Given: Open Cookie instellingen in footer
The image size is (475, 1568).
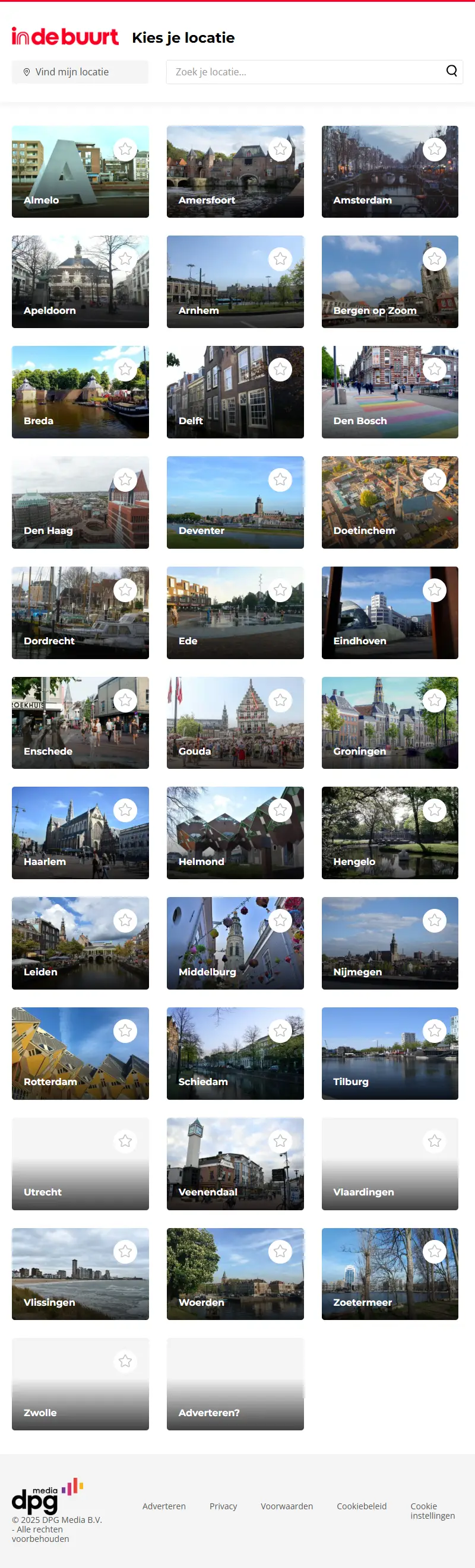Looking at the screenshot, I should [x=432, y=1511].
